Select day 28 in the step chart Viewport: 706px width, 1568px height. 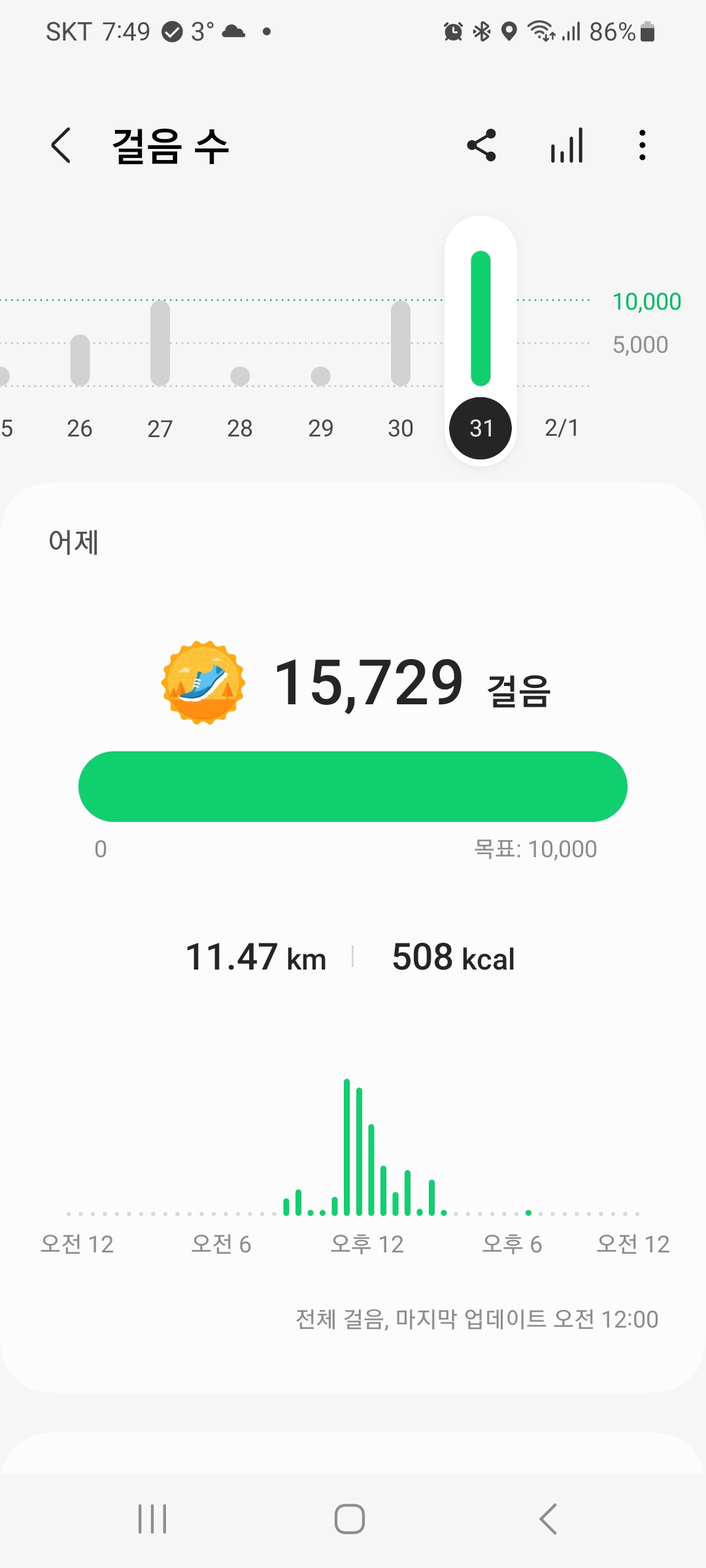240,428
